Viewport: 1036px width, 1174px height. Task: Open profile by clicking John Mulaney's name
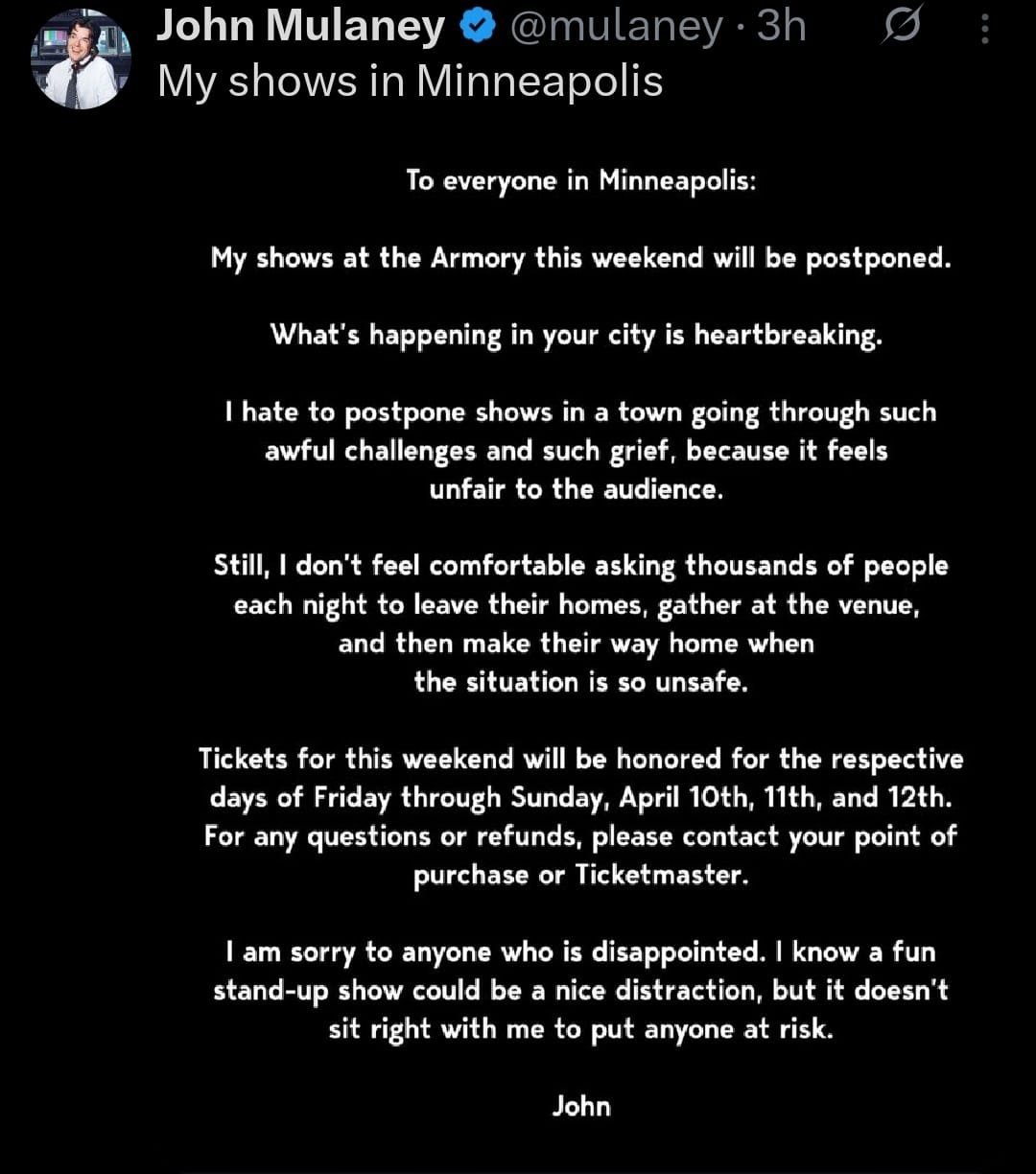coord(297,27)
